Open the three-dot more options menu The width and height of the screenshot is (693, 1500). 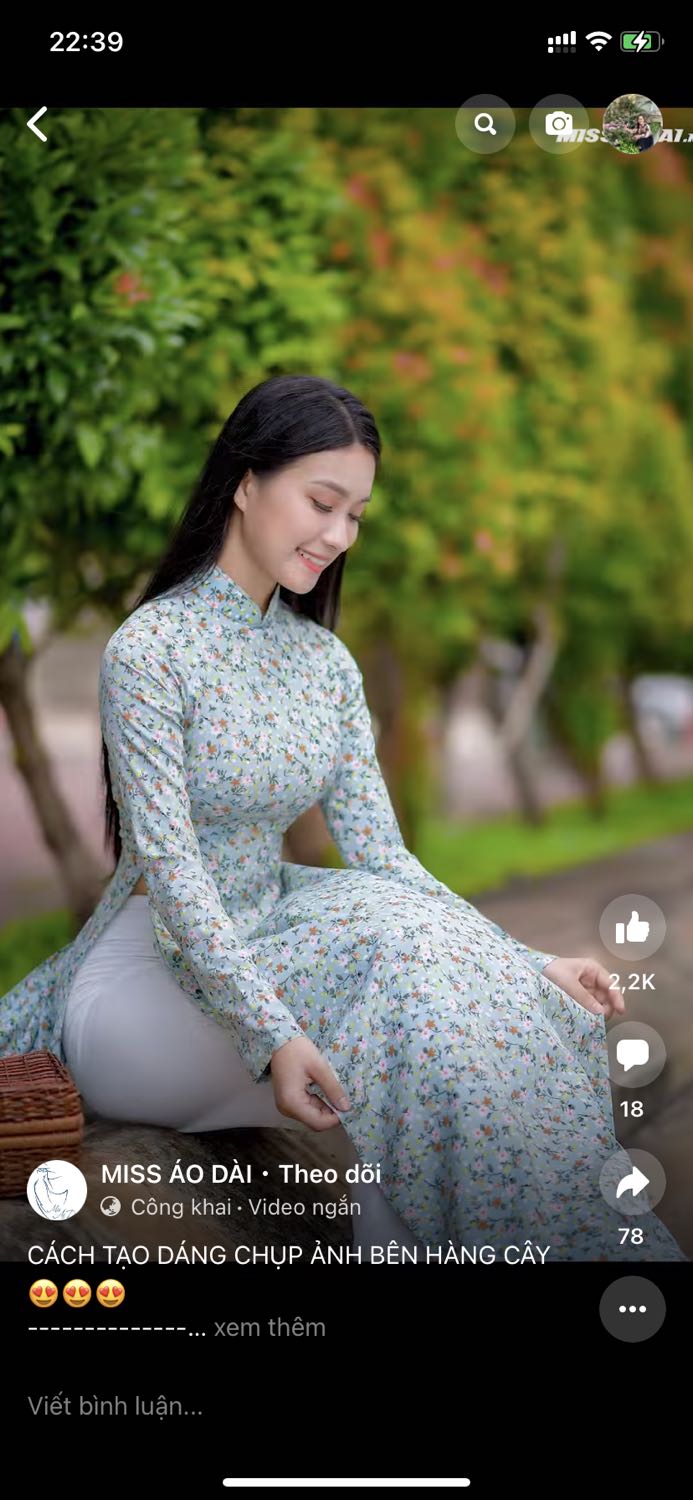pos(632,1309)
